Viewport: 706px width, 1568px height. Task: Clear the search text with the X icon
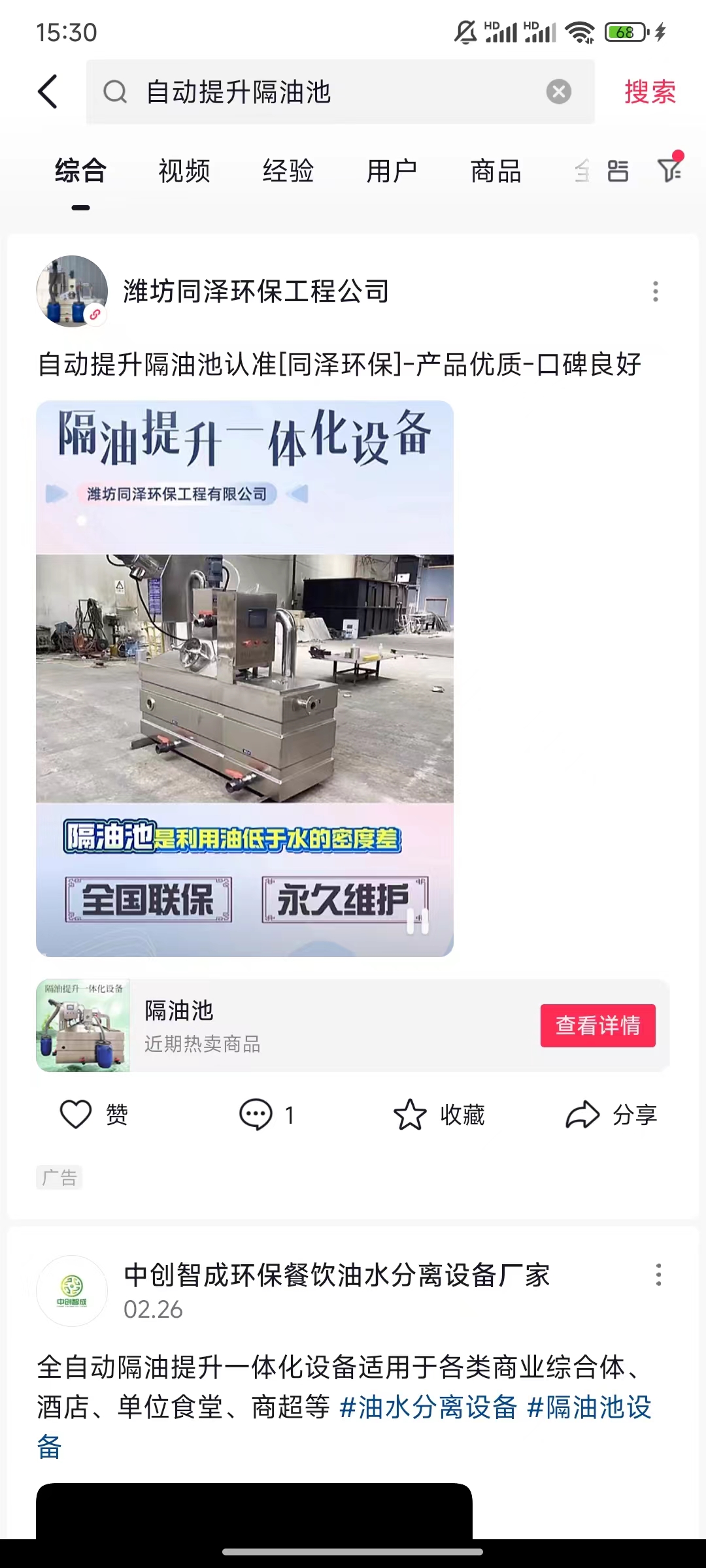(x=558, y=91)
